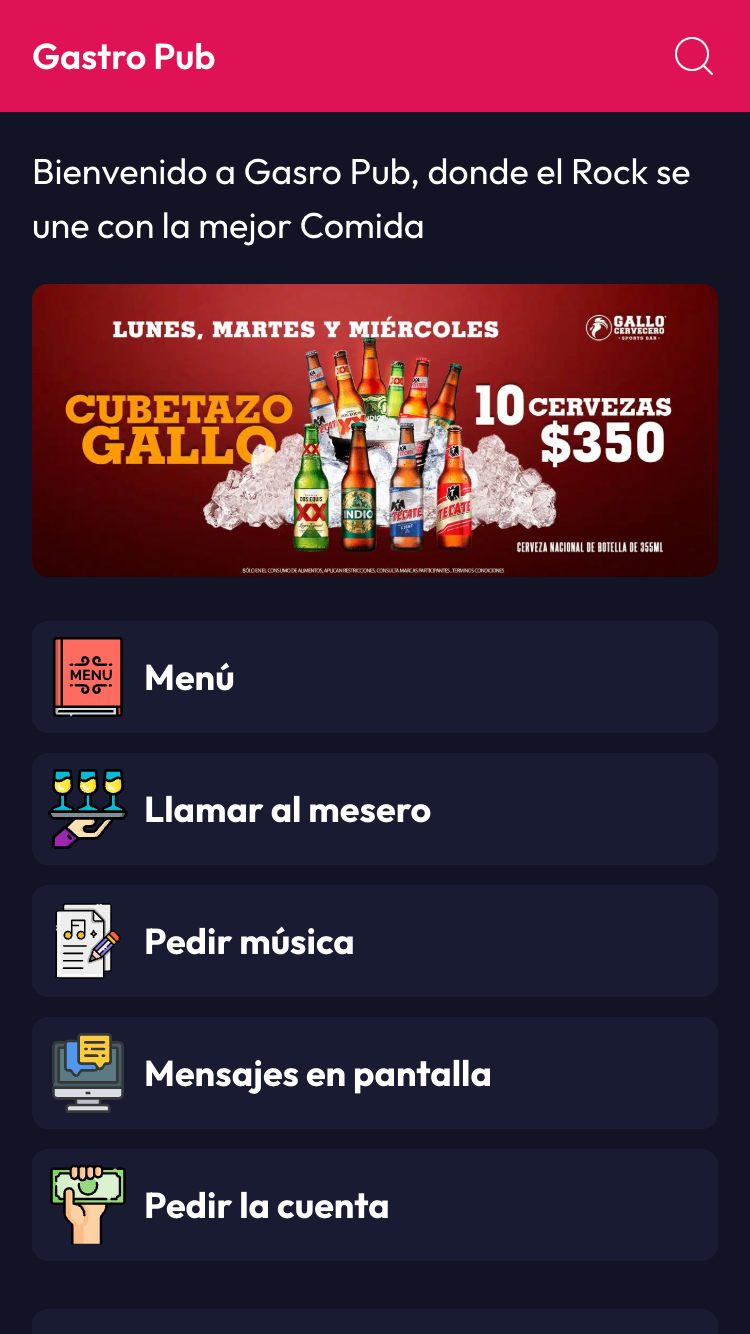Open Pedir música
This screenshot has height=1334, width=750.
pos(375,940)
